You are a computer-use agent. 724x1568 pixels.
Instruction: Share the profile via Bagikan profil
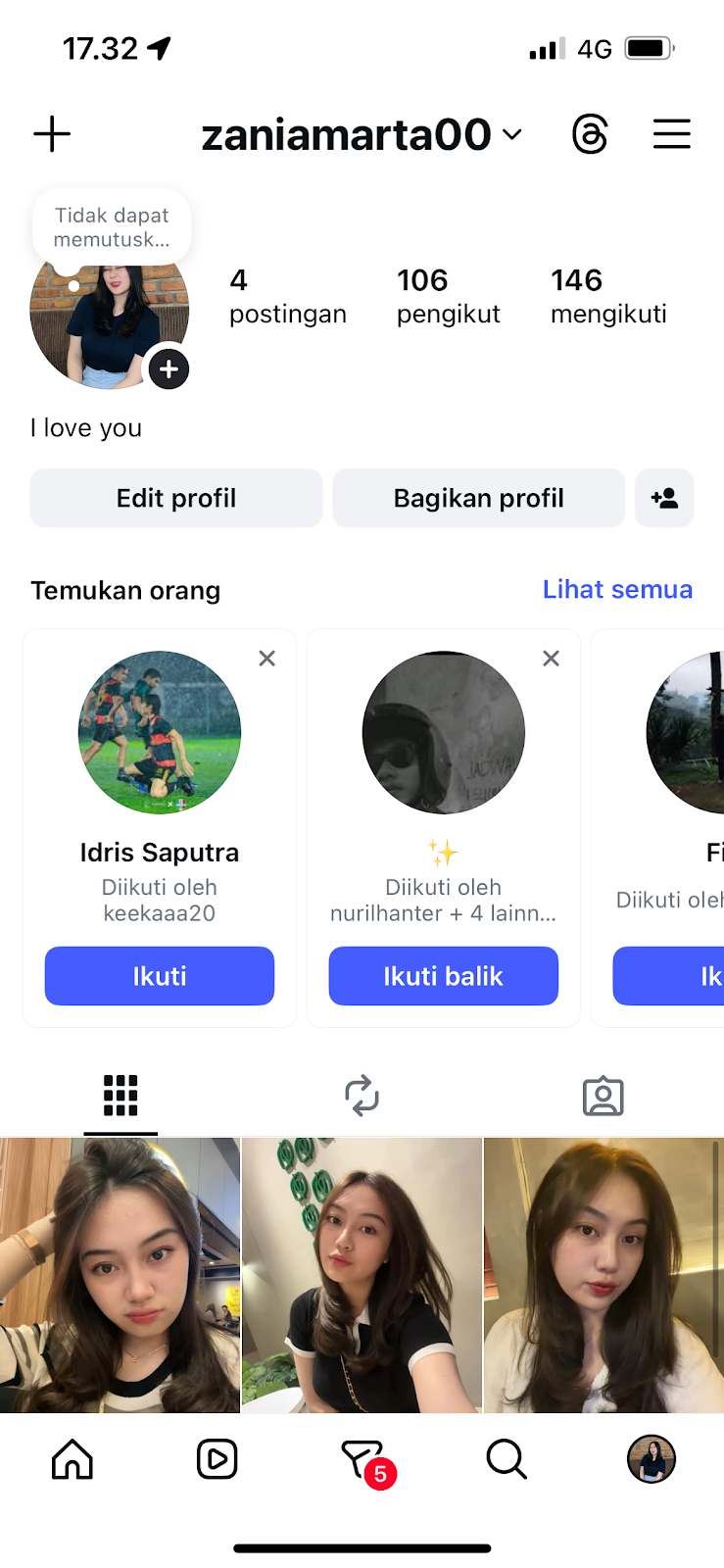tap(478, 498)
